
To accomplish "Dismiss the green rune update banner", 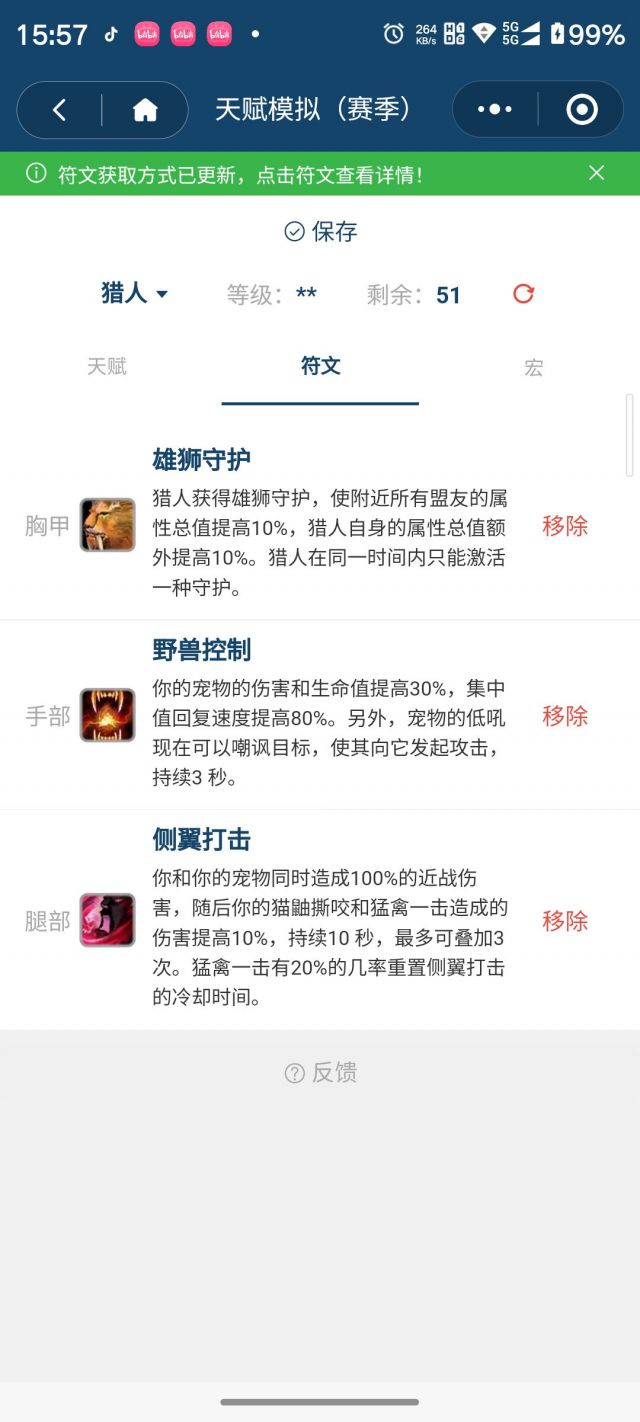I will click(x=597, y=173).
